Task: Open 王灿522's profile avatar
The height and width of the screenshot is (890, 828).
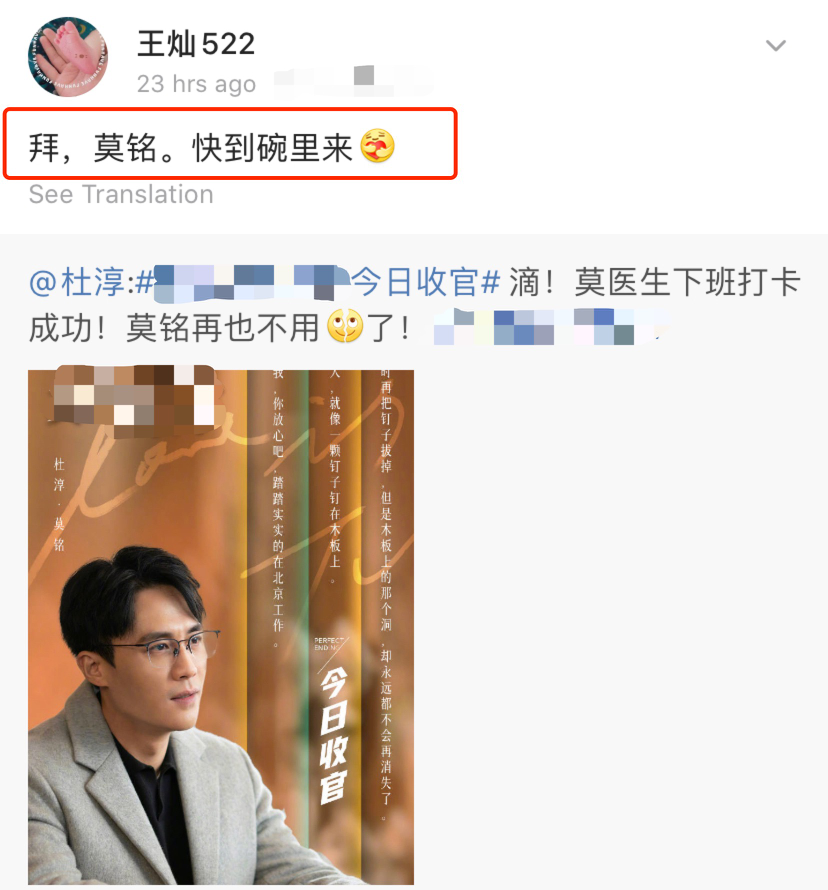Action: [x=68, y=56]
